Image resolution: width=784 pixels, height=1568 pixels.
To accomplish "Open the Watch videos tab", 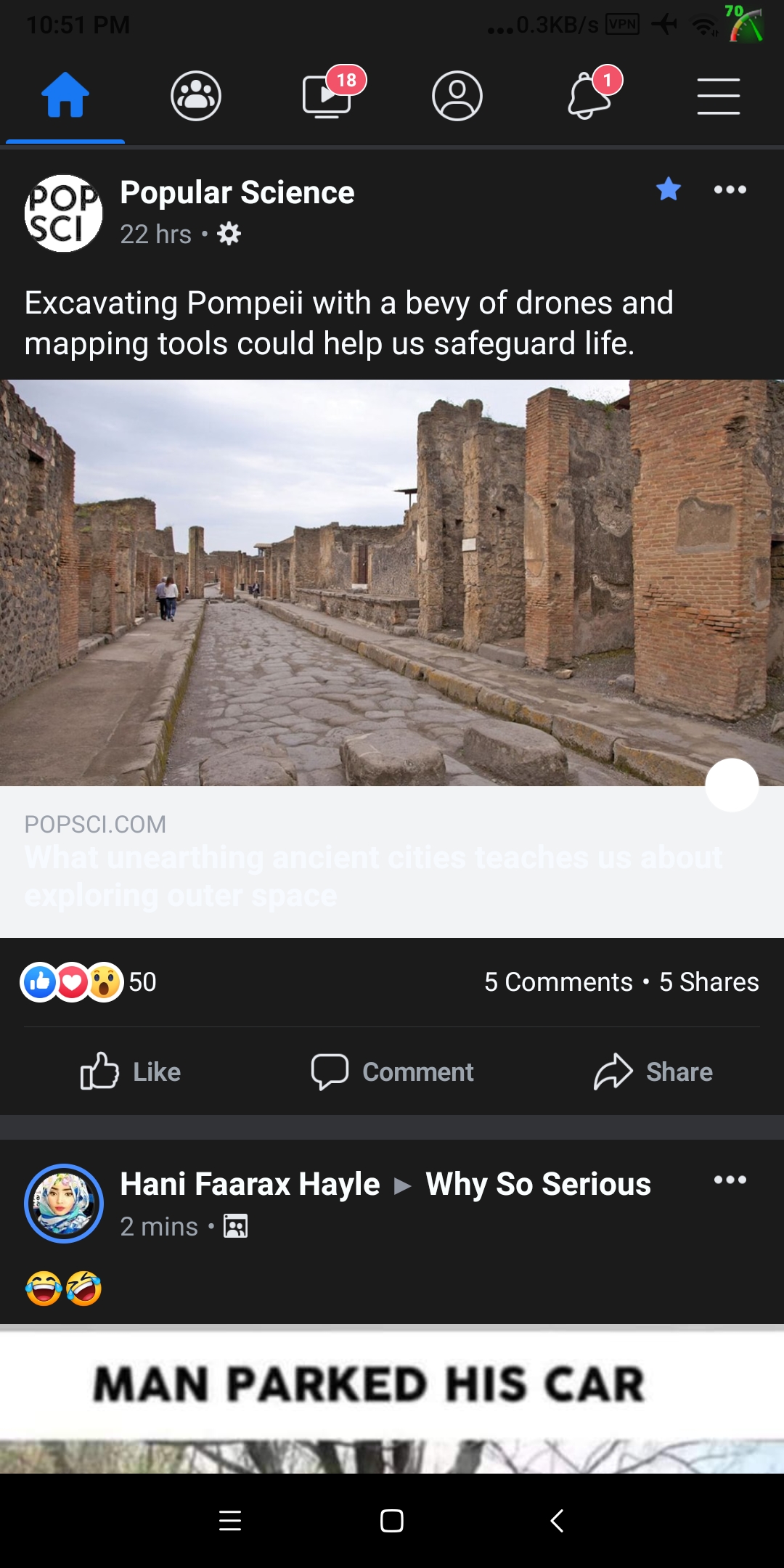I will [327, 96].
